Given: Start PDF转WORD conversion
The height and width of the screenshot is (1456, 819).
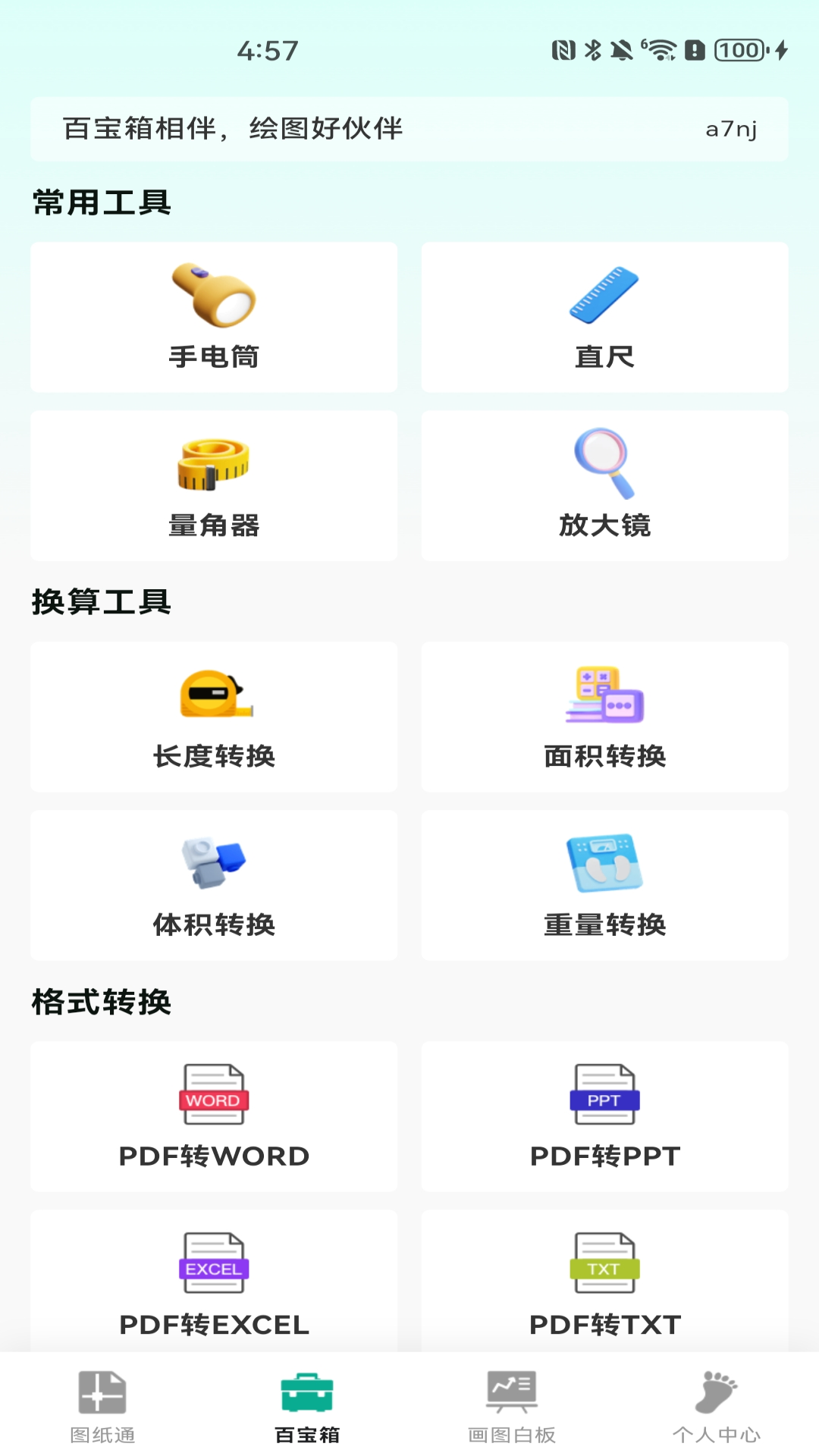Looking at the screenshot, I should pos(214,1116).
